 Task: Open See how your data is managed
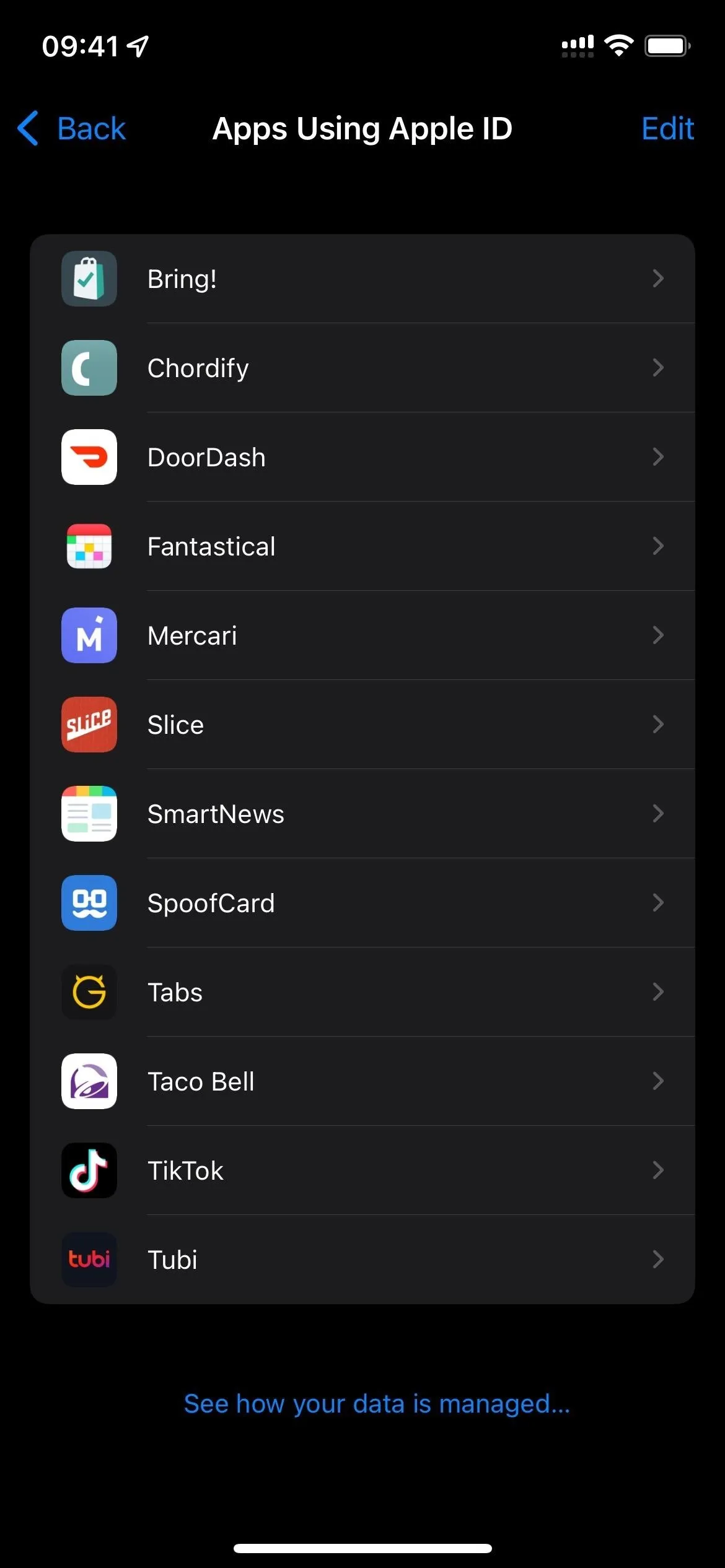(377, 1404)
